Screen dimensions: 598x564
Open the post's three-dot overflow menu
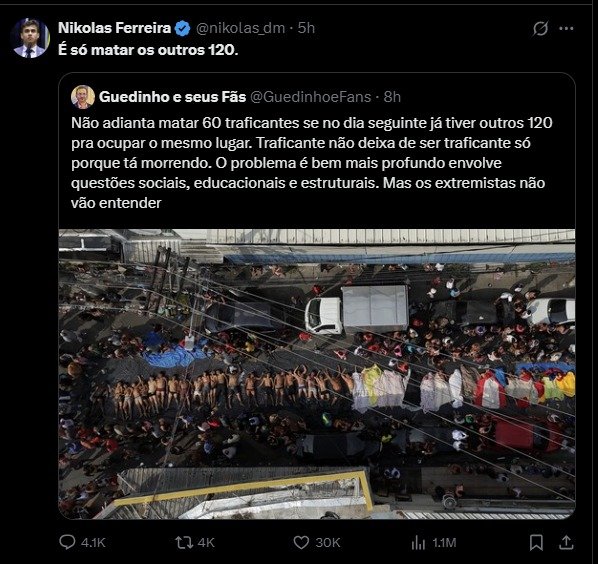(x=566, y=28)
